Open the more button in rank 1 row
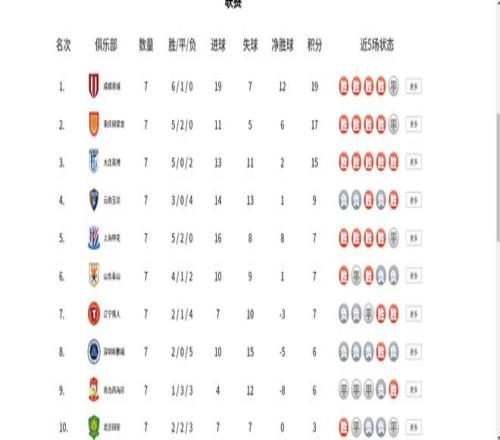Image resolution: width=500 pixels, height=440 pixels. pyautogui.click(x=414, y=87)
